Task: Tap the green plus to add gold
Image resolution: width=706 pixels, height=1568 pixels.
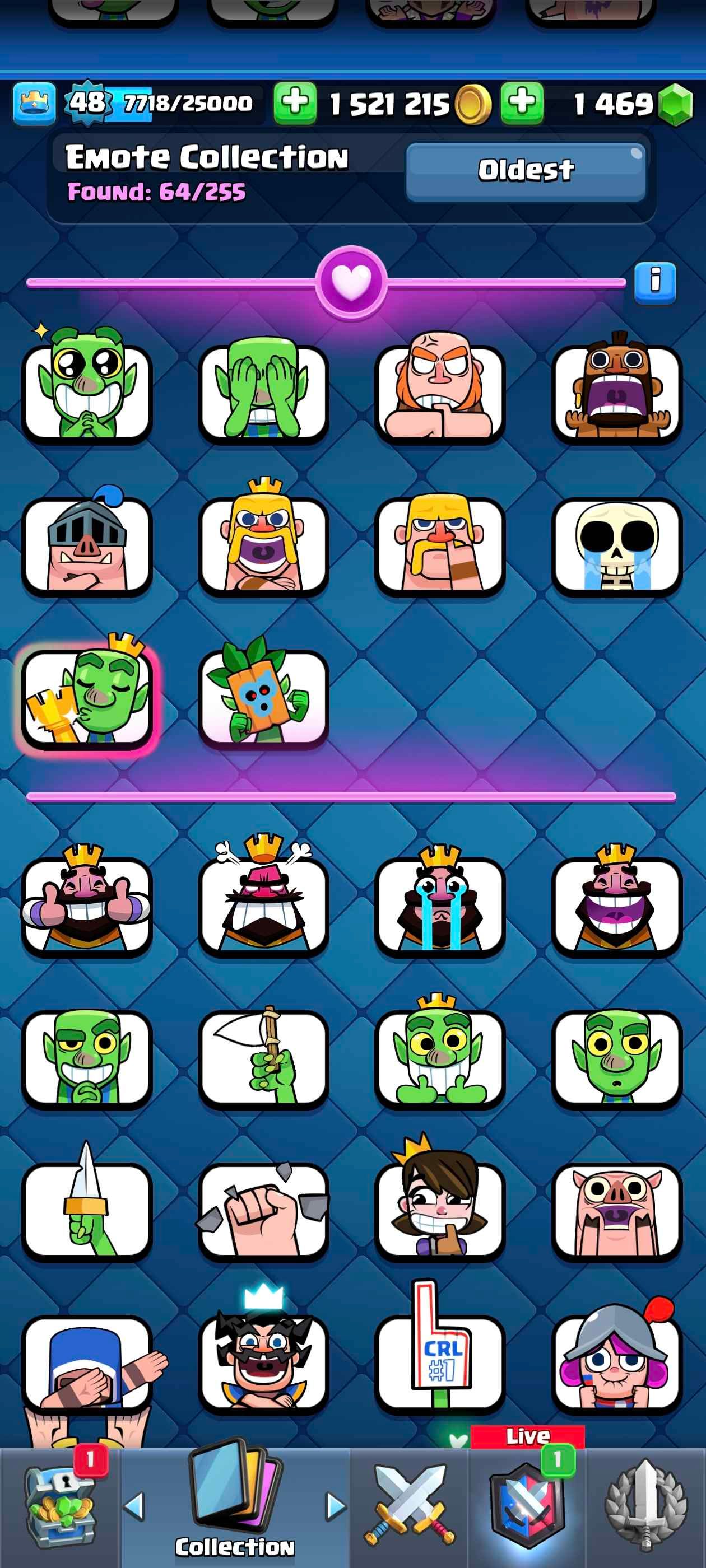Action: point(295,102)
